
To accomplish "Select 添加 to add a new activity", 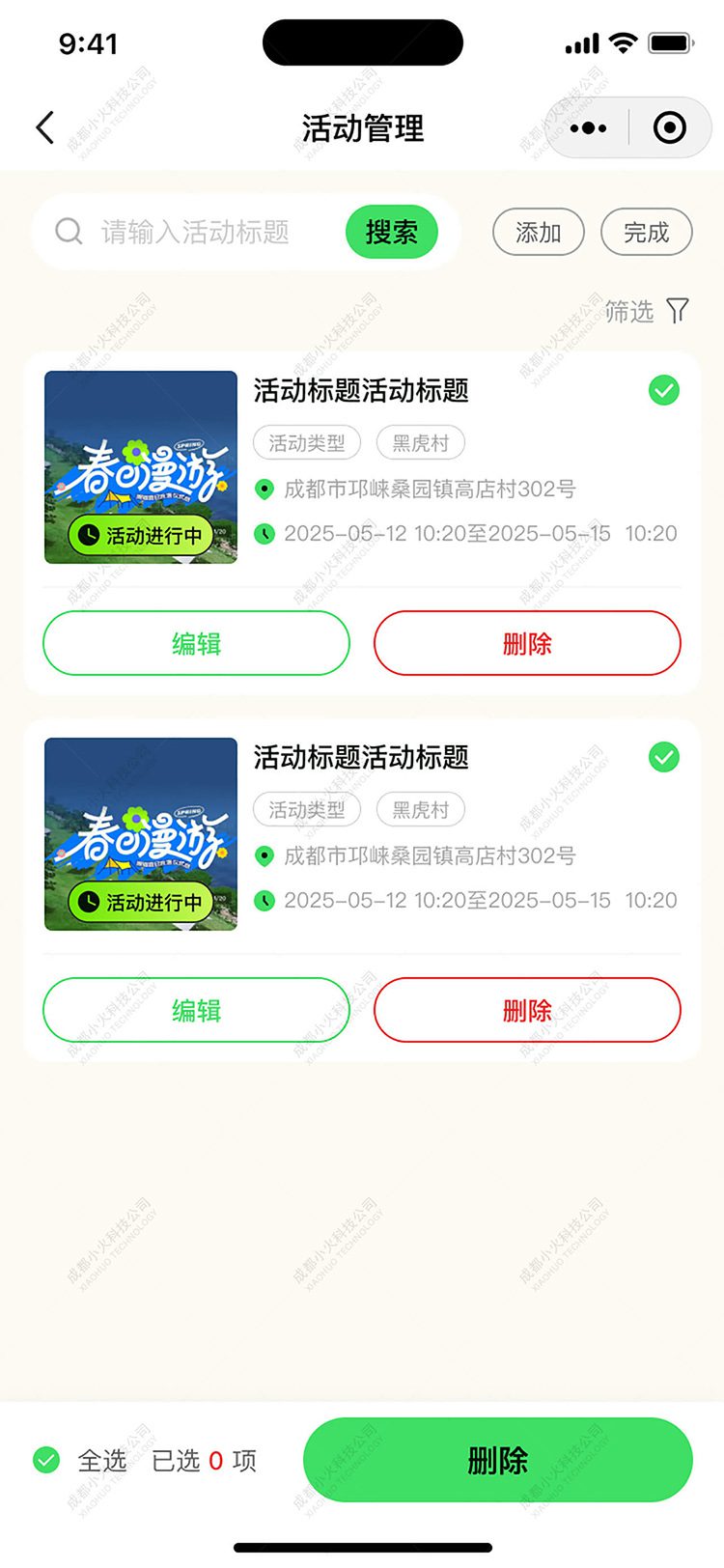I will pyautogui.click(x=539, y=232).
